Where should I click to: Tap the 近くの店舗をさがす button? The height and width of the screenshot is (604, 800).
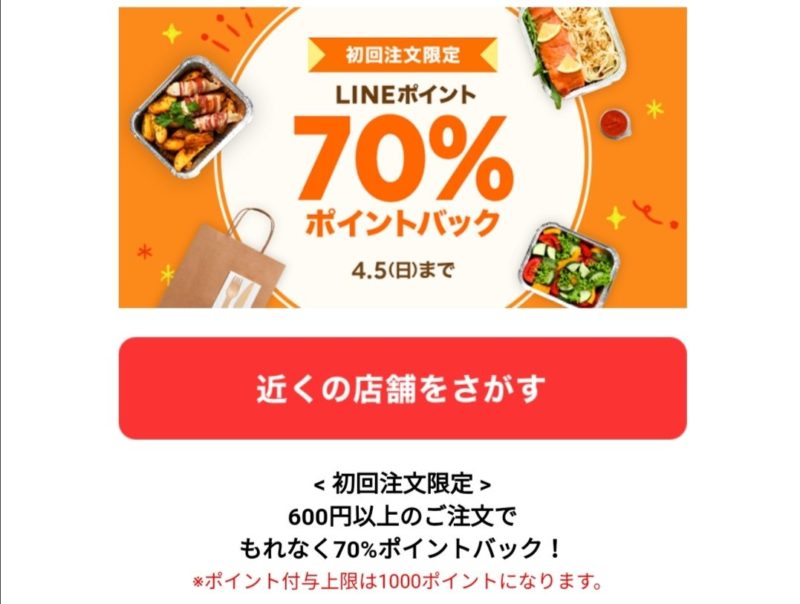402,388
